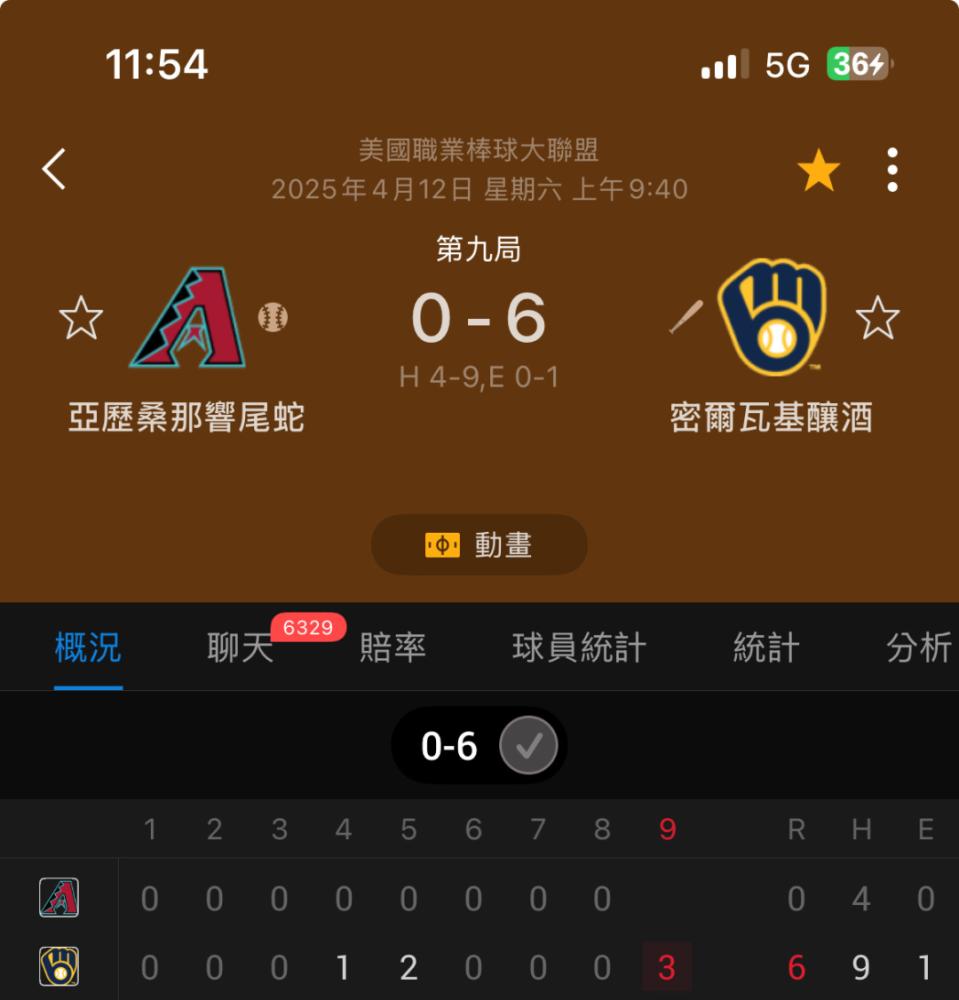Favorite the 亞歷桑那響尾蛇 team star
The image size is (959, 1000).
tap(81, 318)
